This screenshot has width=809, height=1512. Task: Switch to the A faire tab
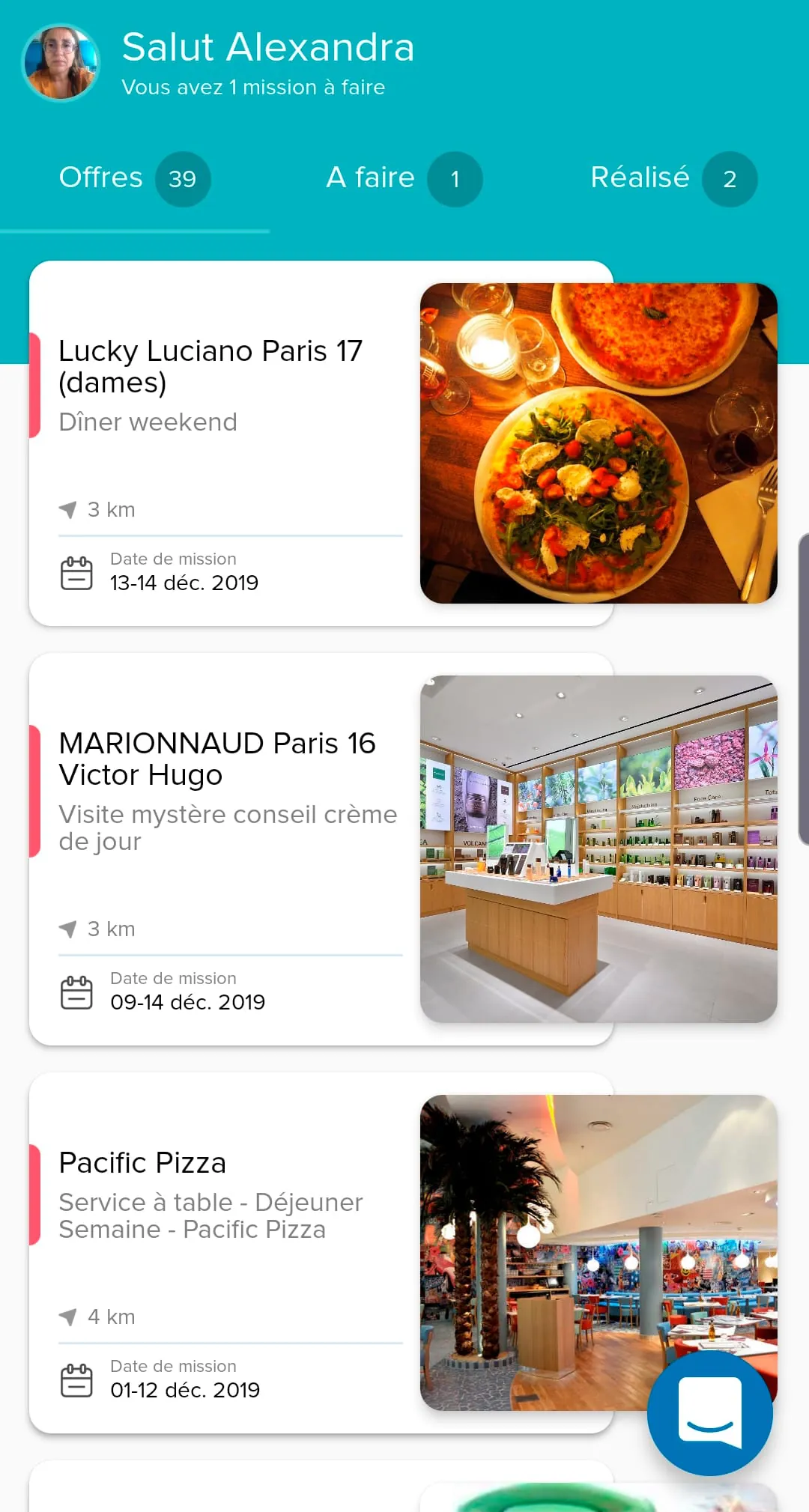[404, 179]
